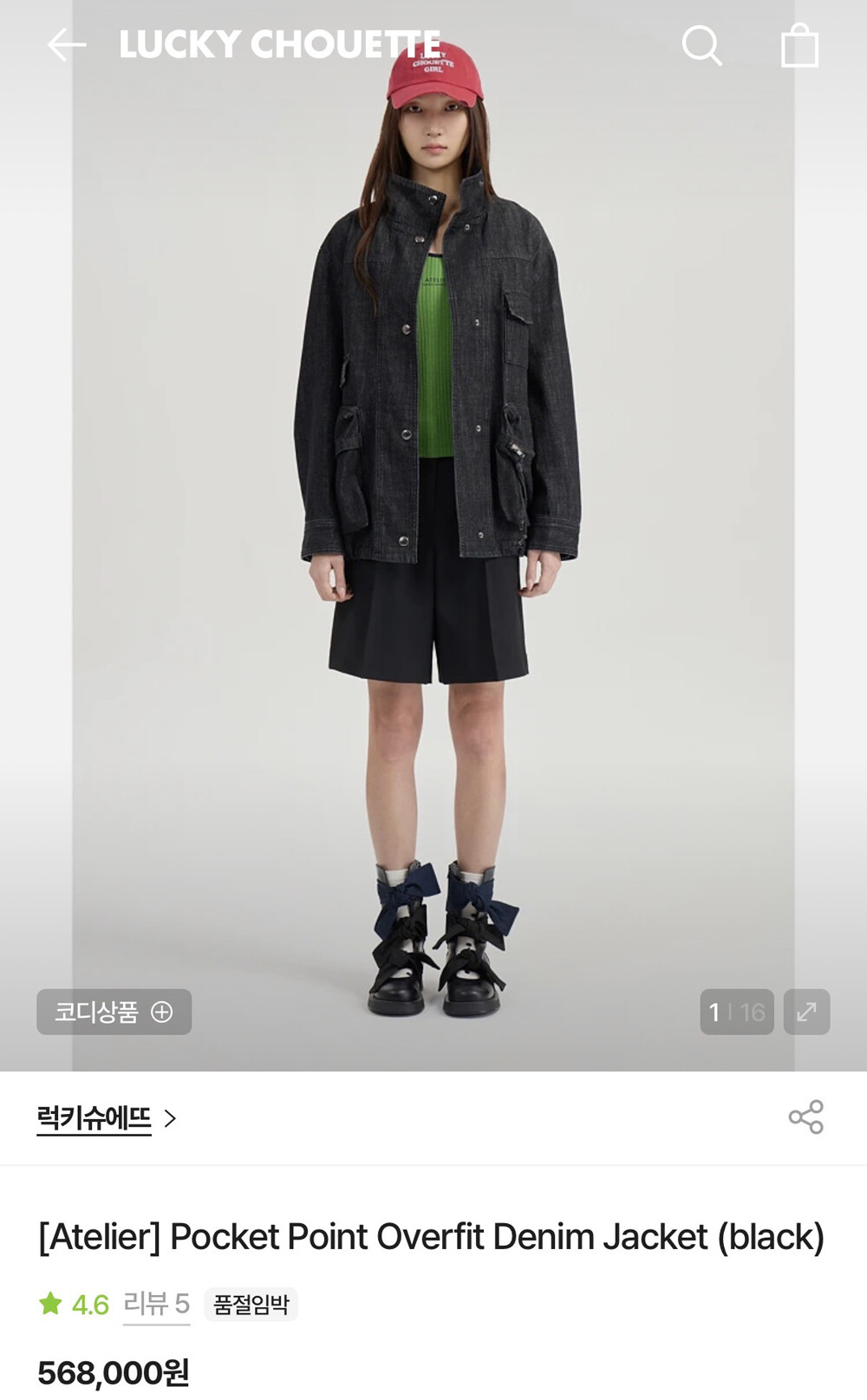Open the shopping bag
Image resolution: width=867 pixels, height=1400 pixels.
pos(799,45)
